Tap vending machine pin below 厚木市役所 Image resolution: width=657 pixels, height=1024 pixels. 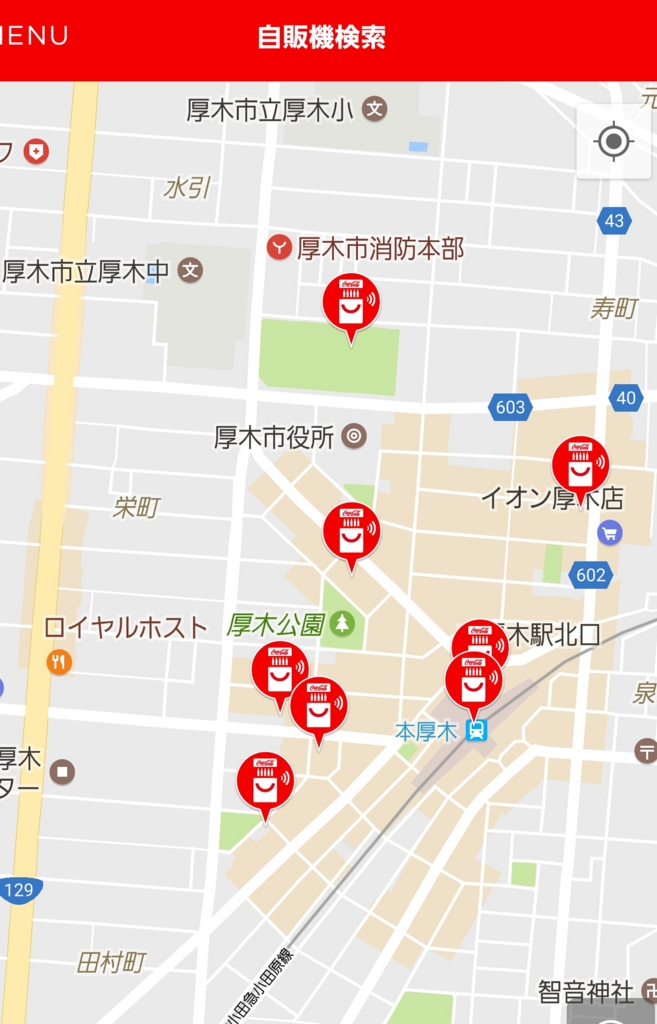pyautogui.click(x=351, y=531)
